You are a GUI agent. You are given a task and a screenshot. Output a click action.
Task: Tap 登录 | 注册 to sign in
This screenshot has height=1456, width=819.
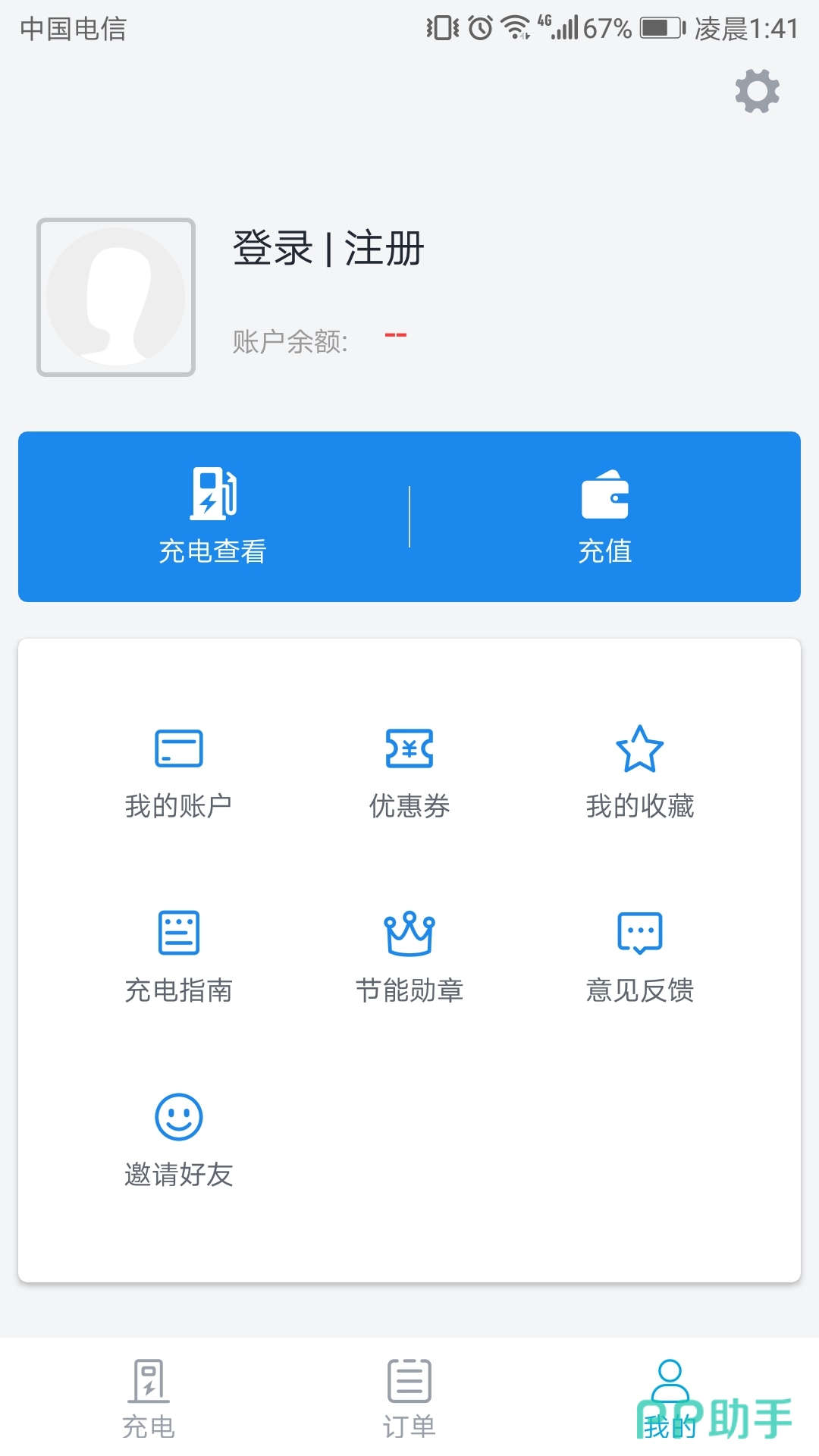(328, 249)
